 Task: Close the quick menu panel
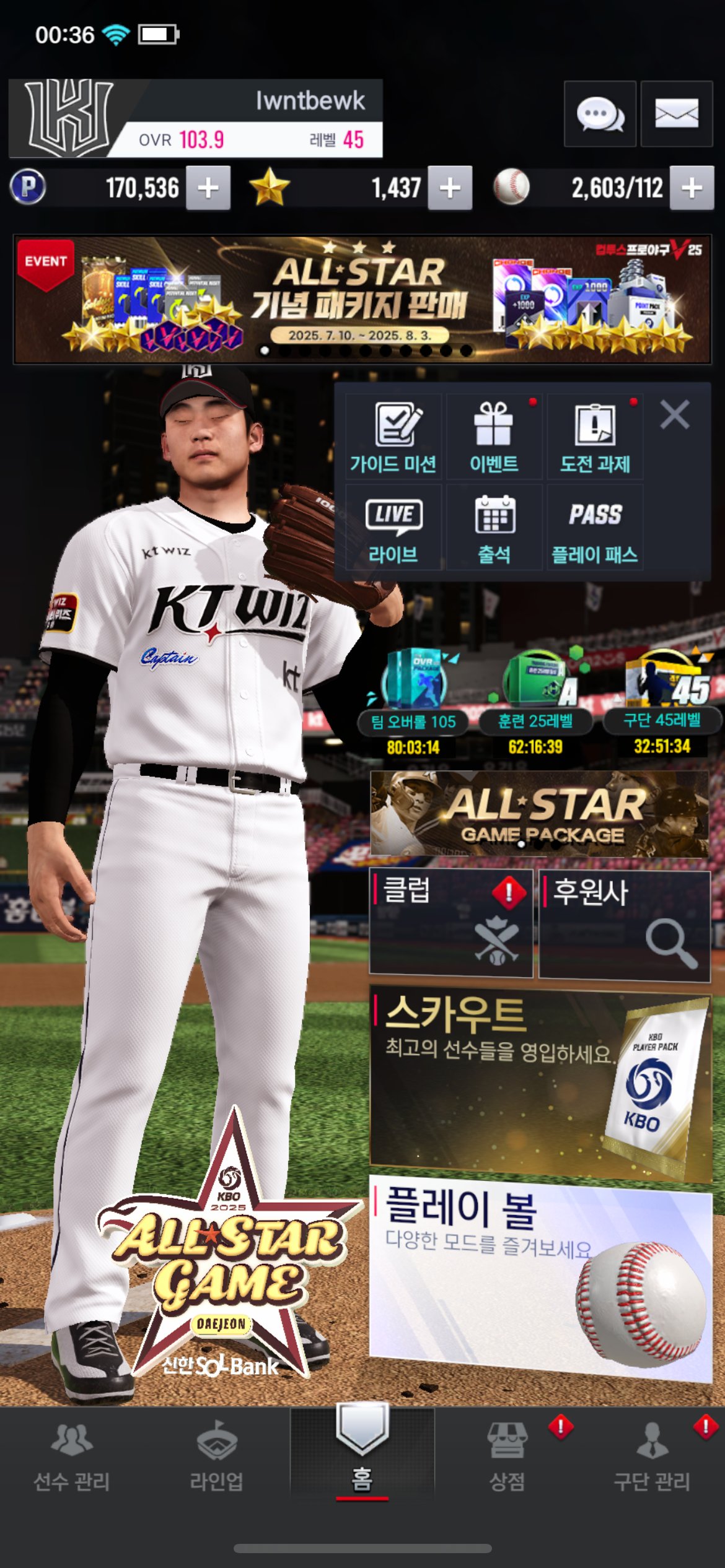tap(675, 415)
